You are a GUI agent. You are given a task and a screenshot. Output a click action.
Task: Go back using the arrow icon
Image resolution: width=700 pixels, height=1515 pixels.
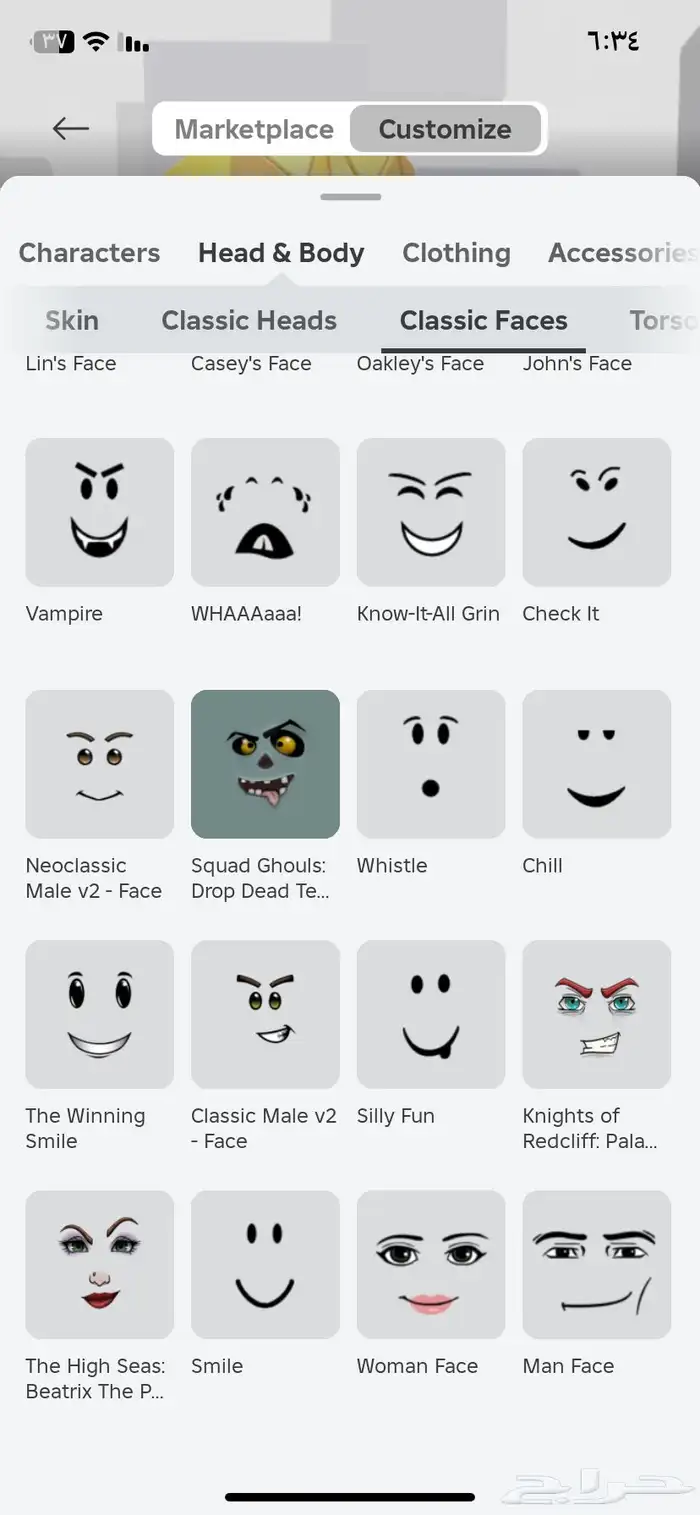(x=70, y=128)
